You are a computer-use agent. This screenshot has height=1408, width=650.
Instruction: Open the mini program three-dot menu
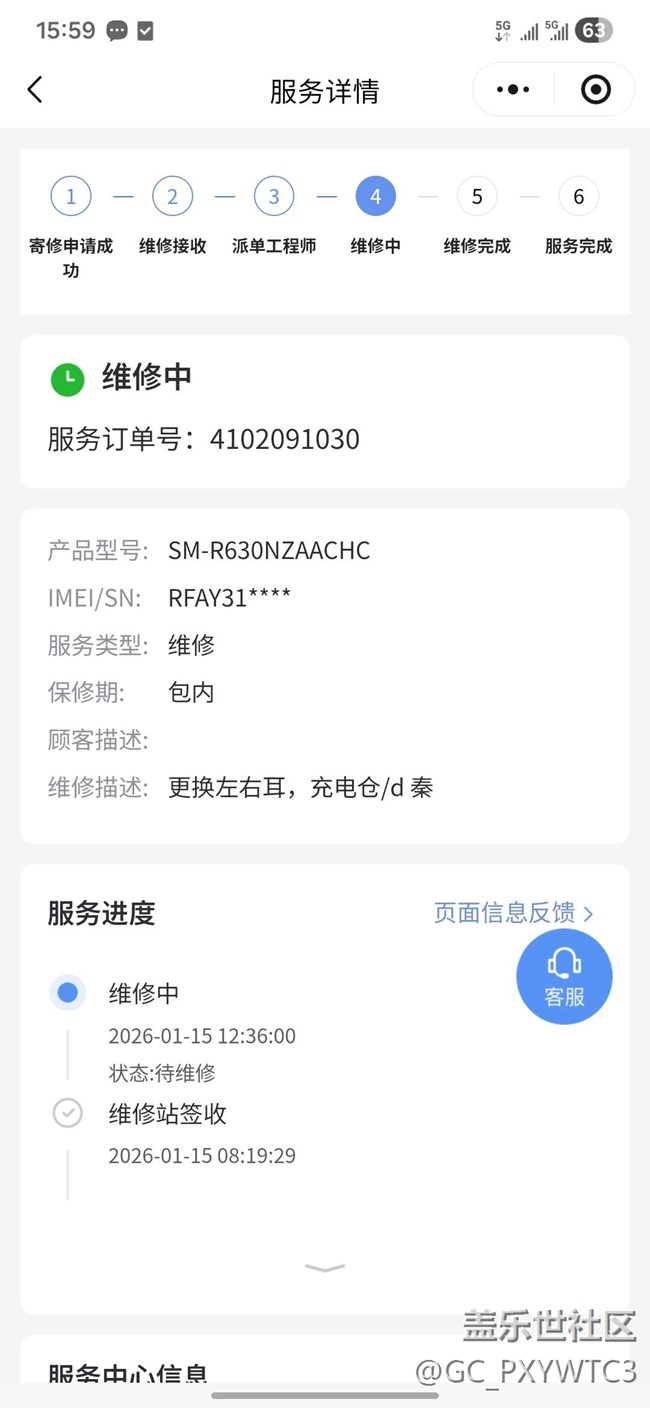(x=513, y=90)
